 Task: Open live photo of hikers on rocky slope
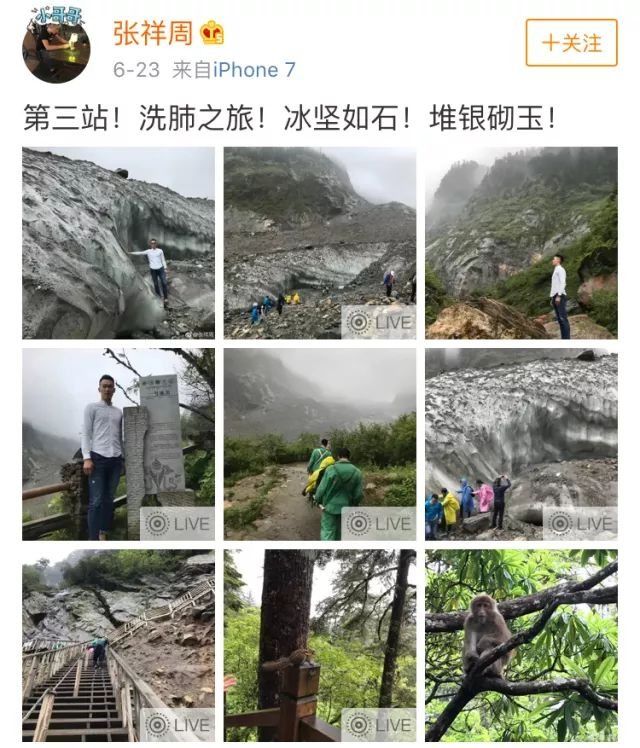point(319,243)
